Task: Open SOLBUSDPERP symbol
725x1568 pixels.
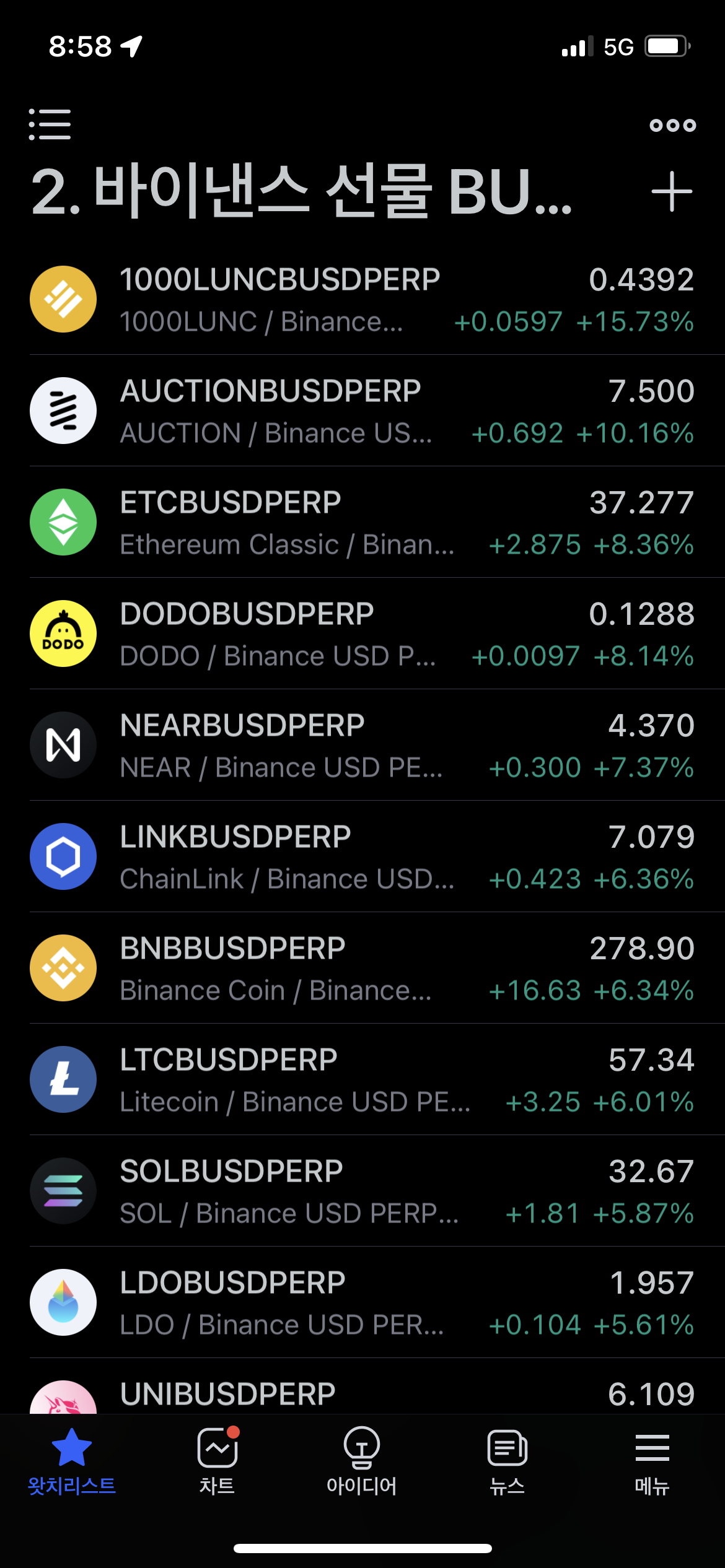Action: pyautogui.click(x=362, y=1191)
